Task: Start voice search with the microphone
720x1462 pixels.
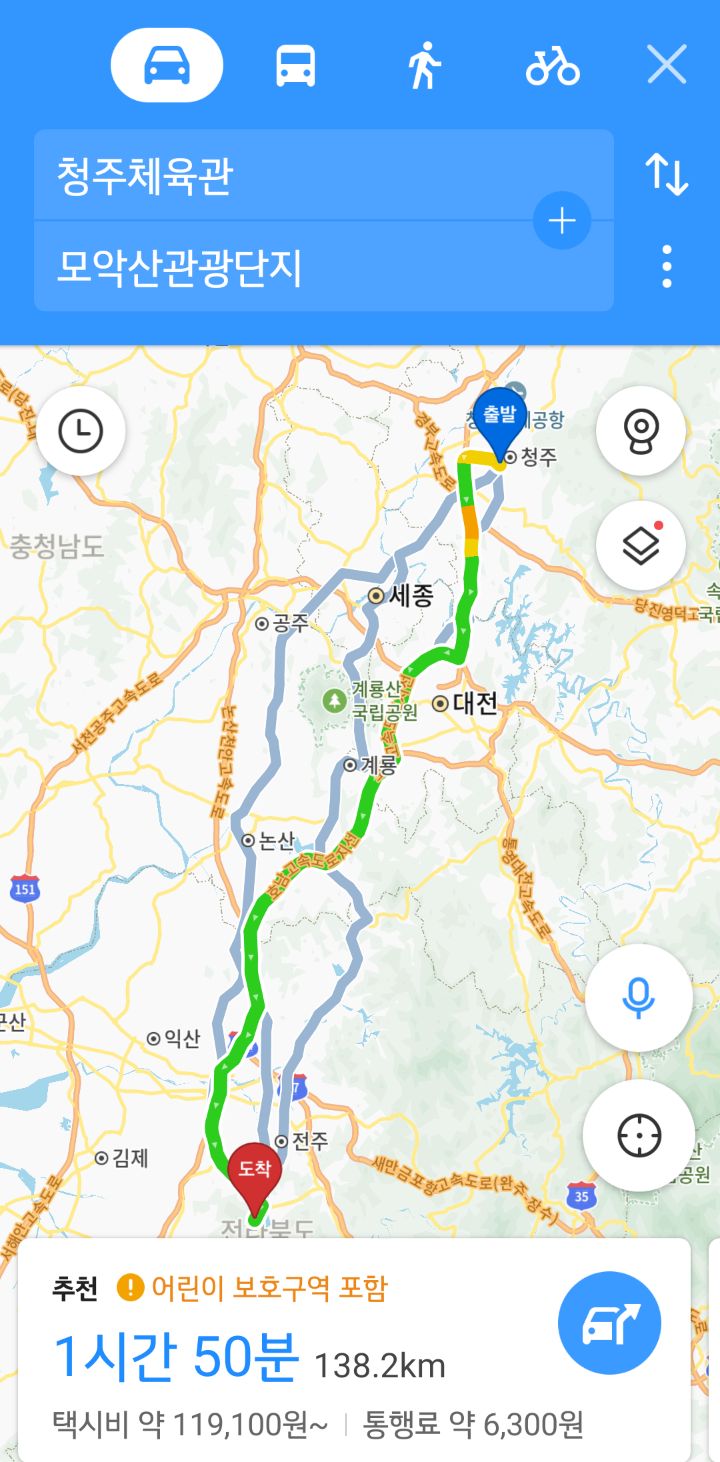Action: click(x=638, y=997)
